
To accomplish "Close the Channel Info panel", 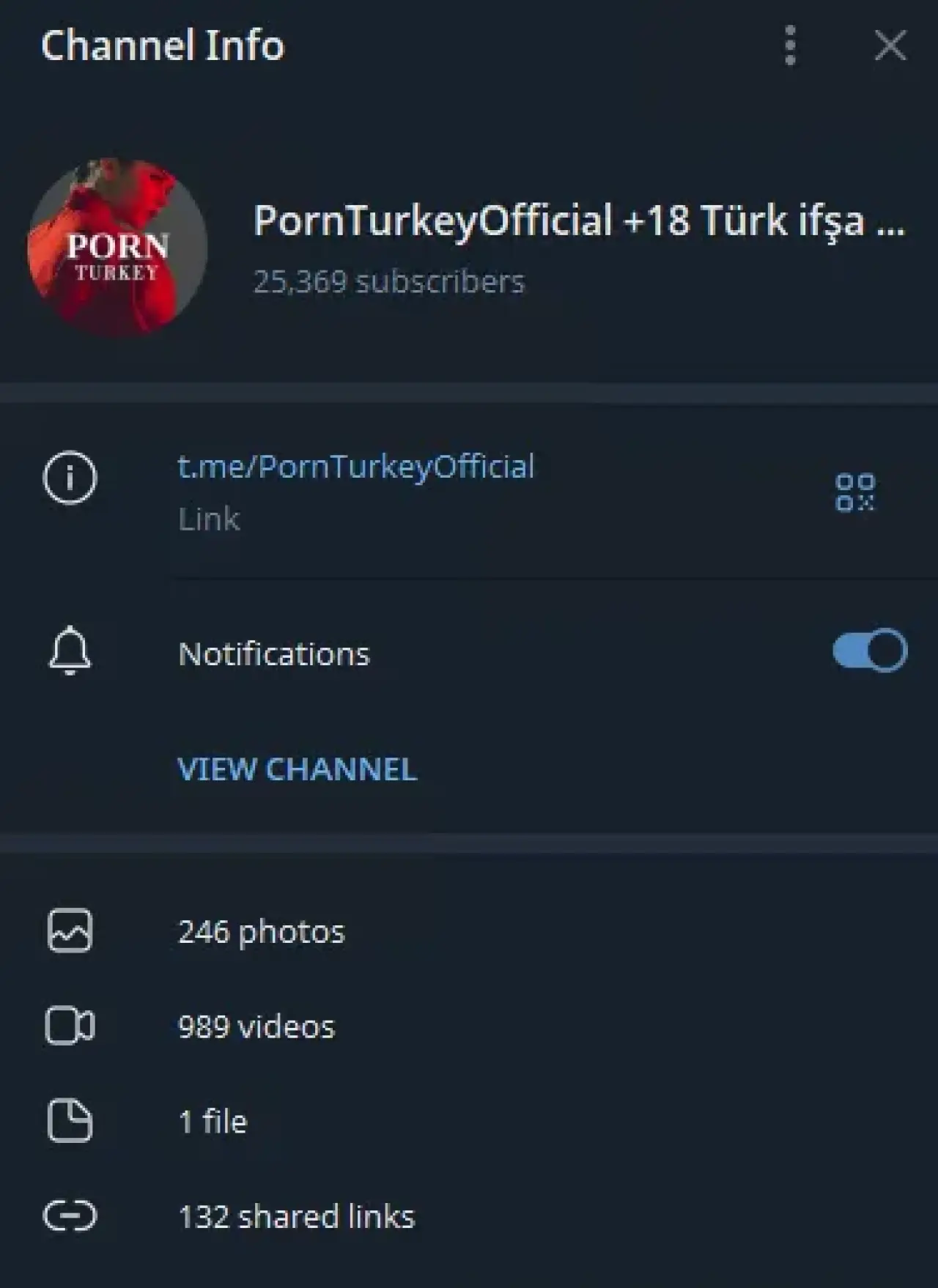I will click(x=890, y=45).
